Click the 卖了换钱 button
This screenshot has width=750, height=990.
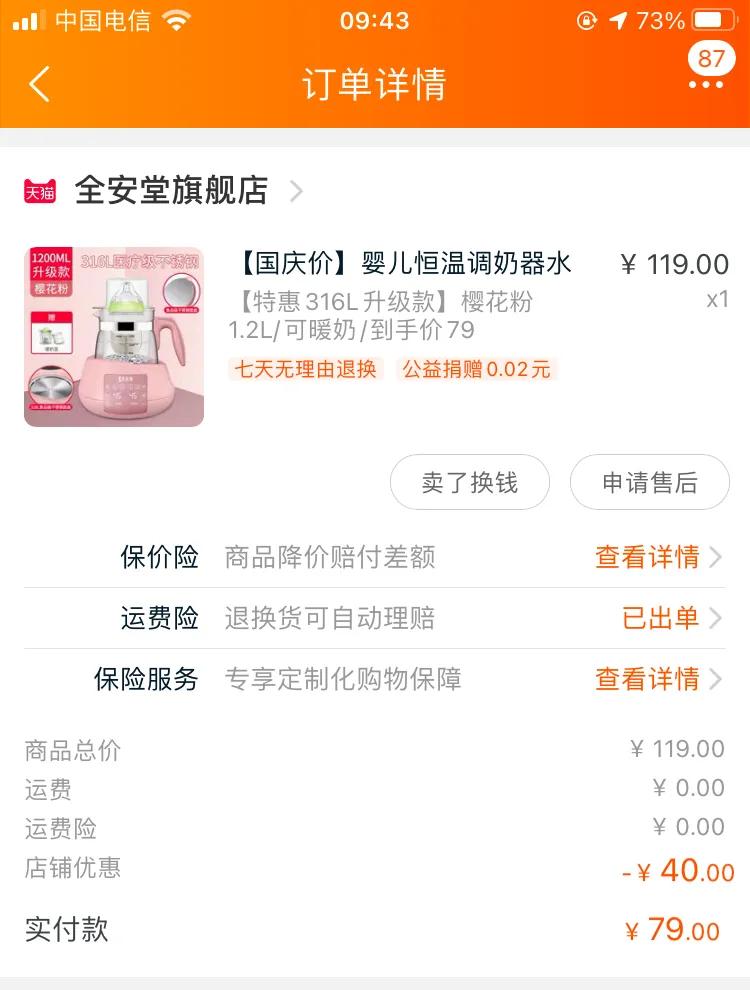coord(469,482)
